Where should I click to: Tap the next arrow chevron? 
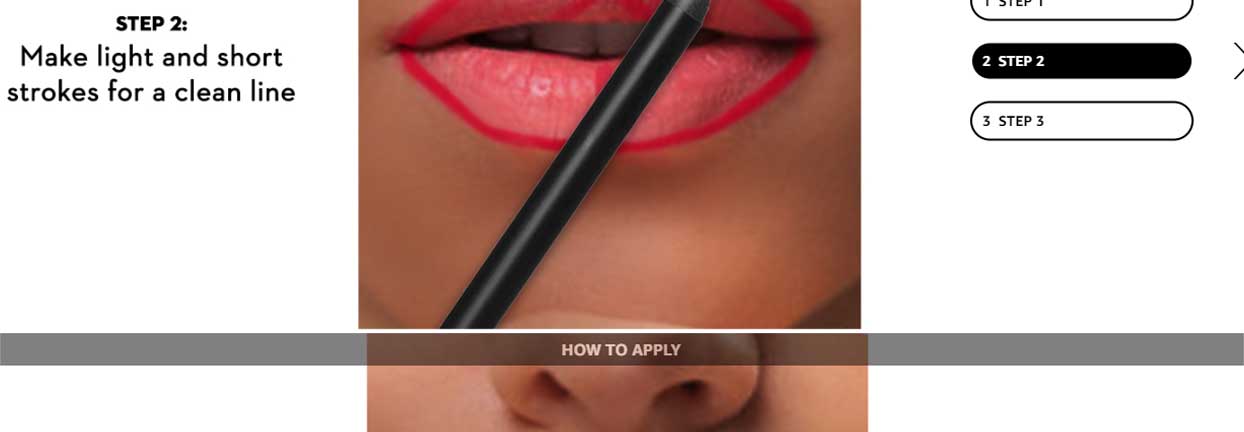1238,61
